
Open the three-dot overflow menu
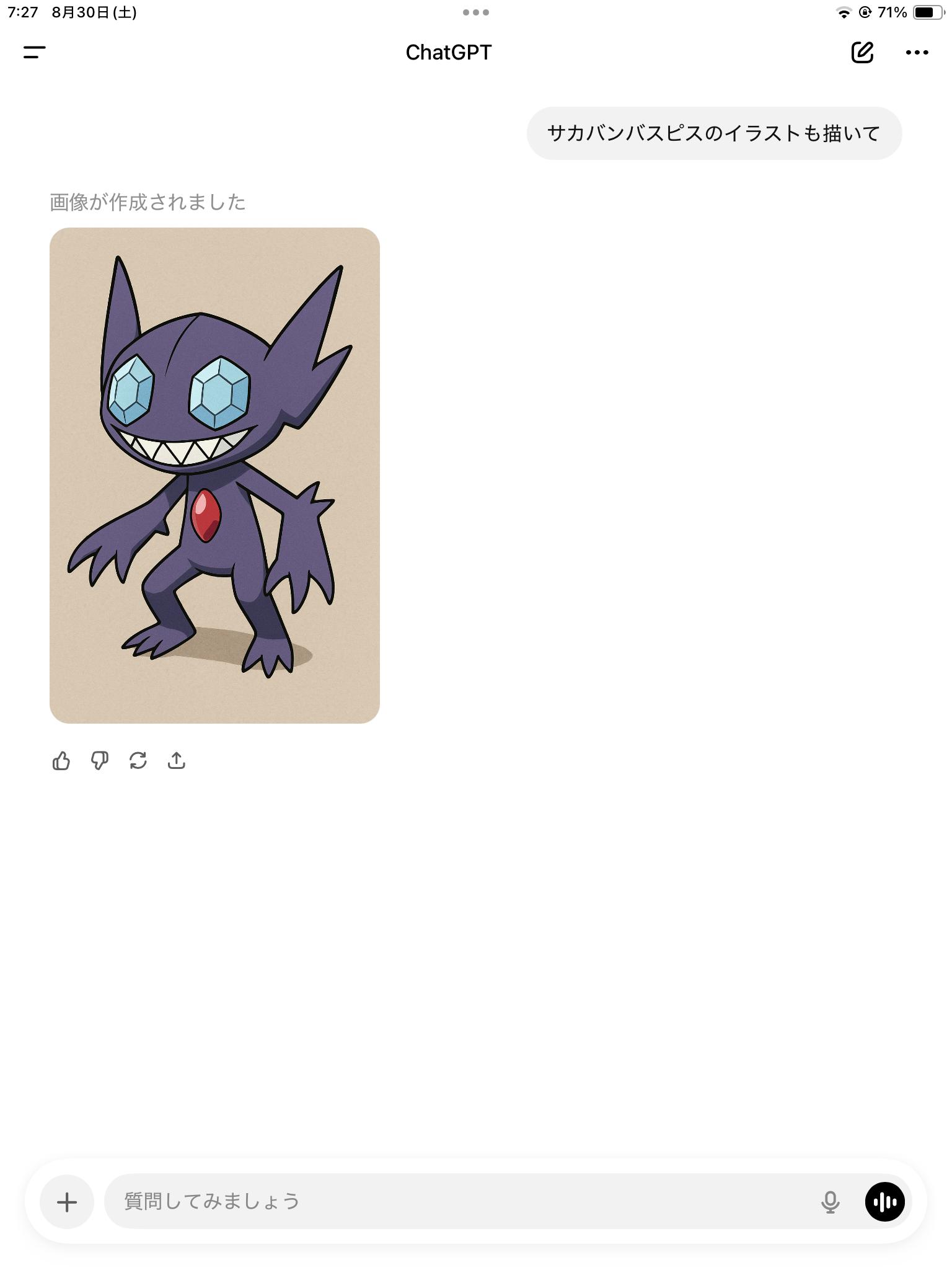tap(917, 53)
